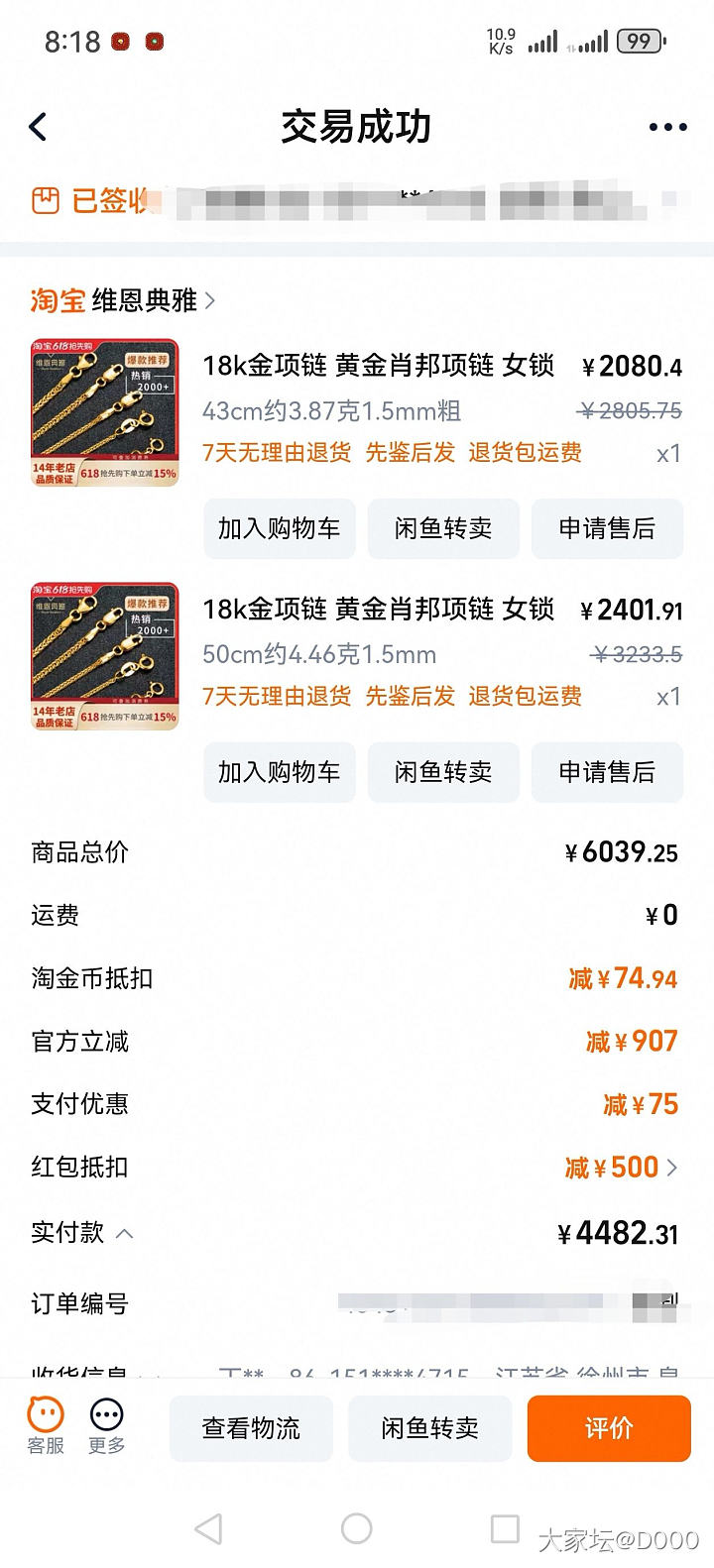Tap 查看物流 to track shipment
The height and width of the screenshot is (1568, 714).
click(251, 1428)
